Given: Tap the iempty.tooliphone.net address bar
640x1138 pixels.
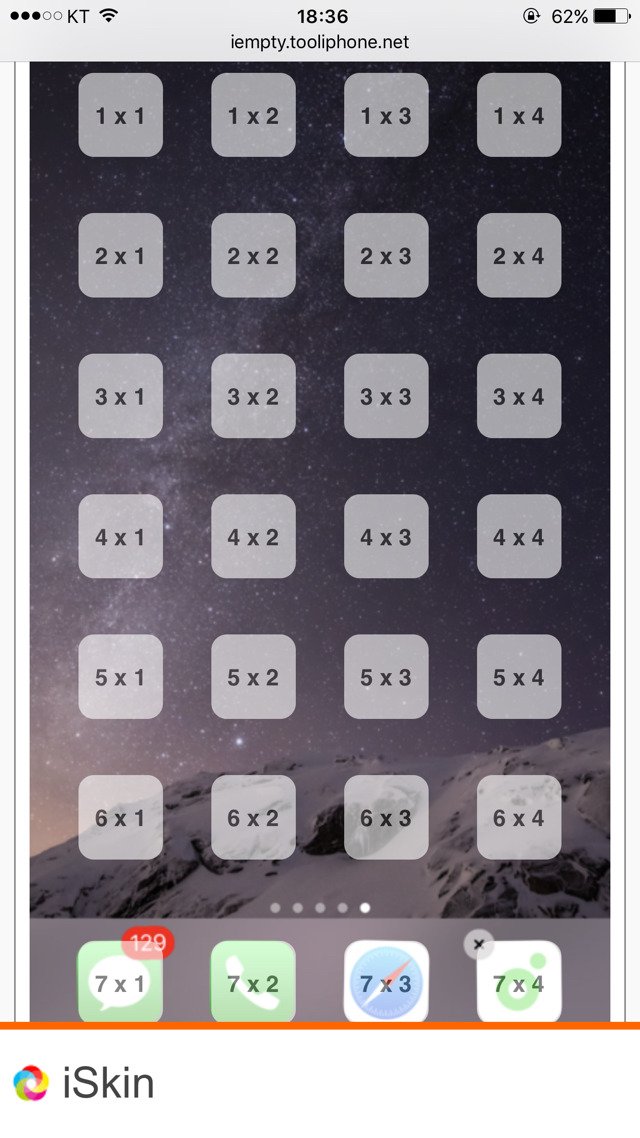Looking at the screenshot, I should (320, 43).
